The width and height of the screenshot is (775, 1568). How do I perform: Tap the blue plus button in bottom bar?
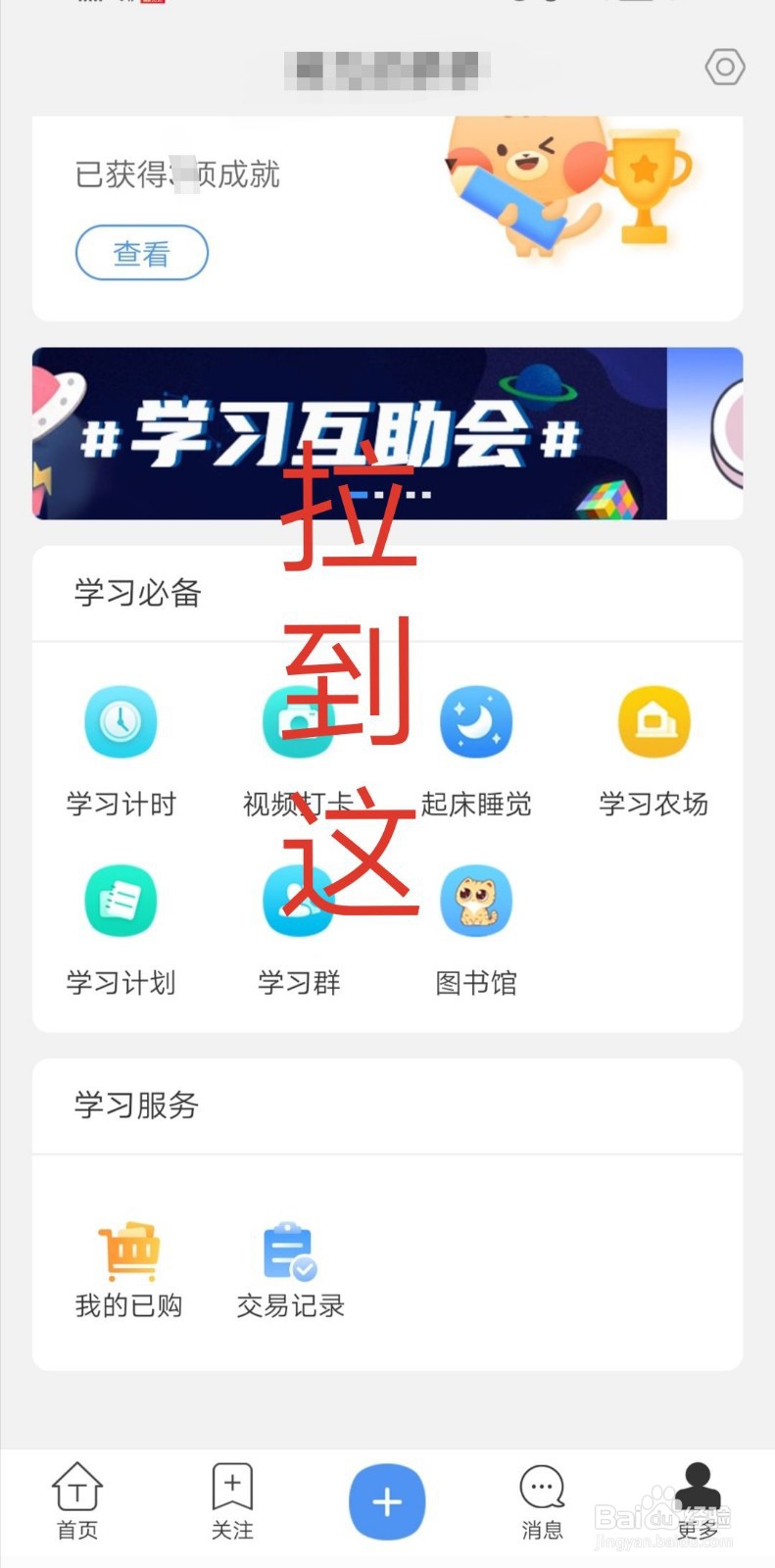click(387, 1499)
